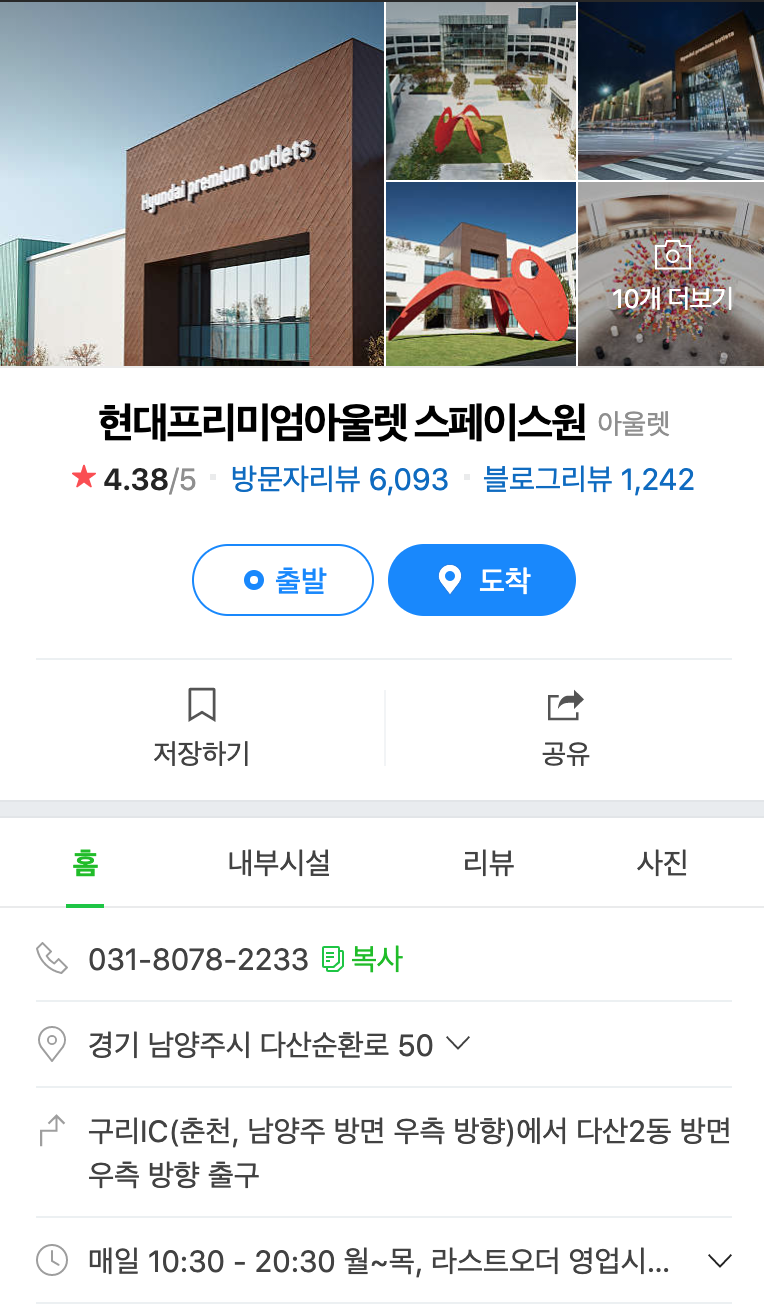Switch to the 리뷰 tab

pos(489,863)
